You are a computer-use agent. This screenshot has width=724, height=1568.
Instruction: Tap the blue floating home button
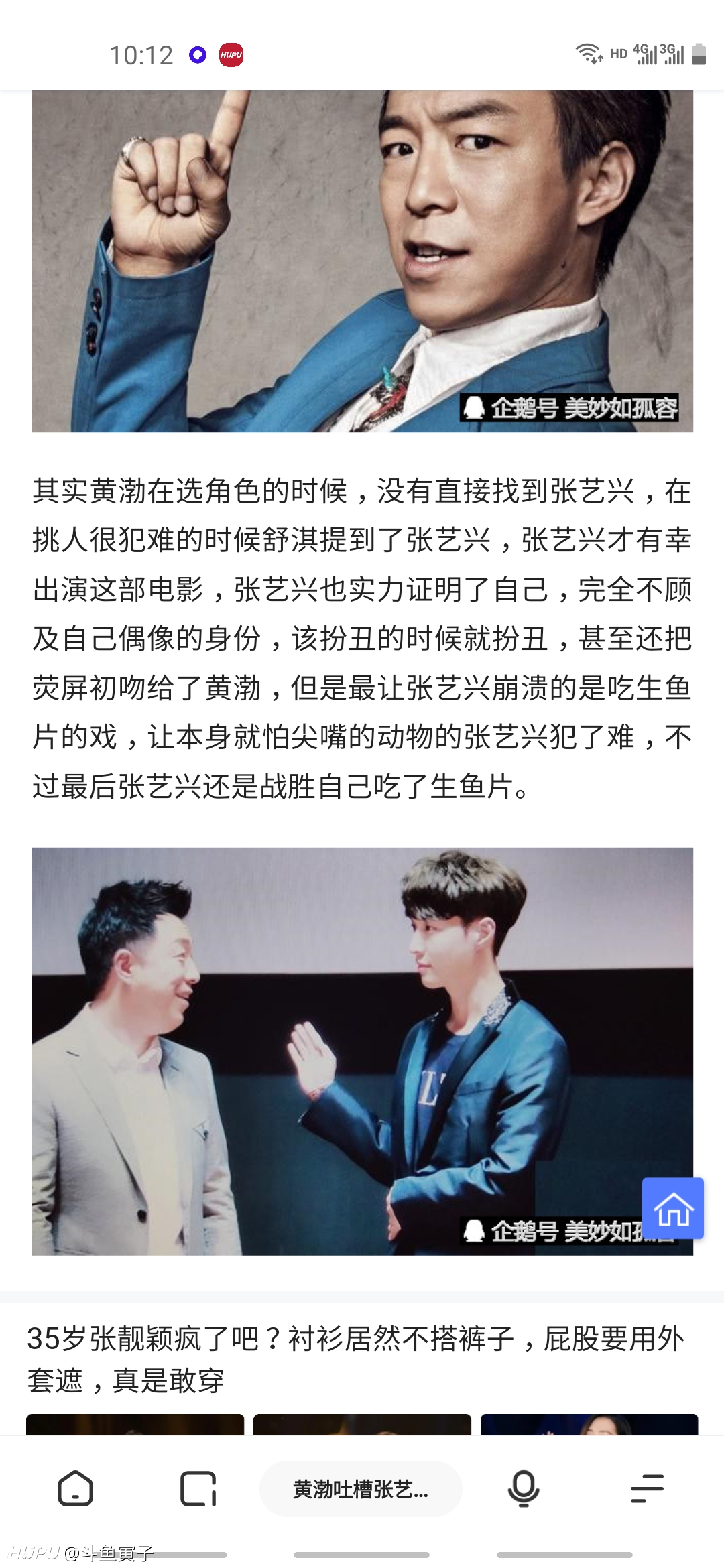[x=673, y=1208]
